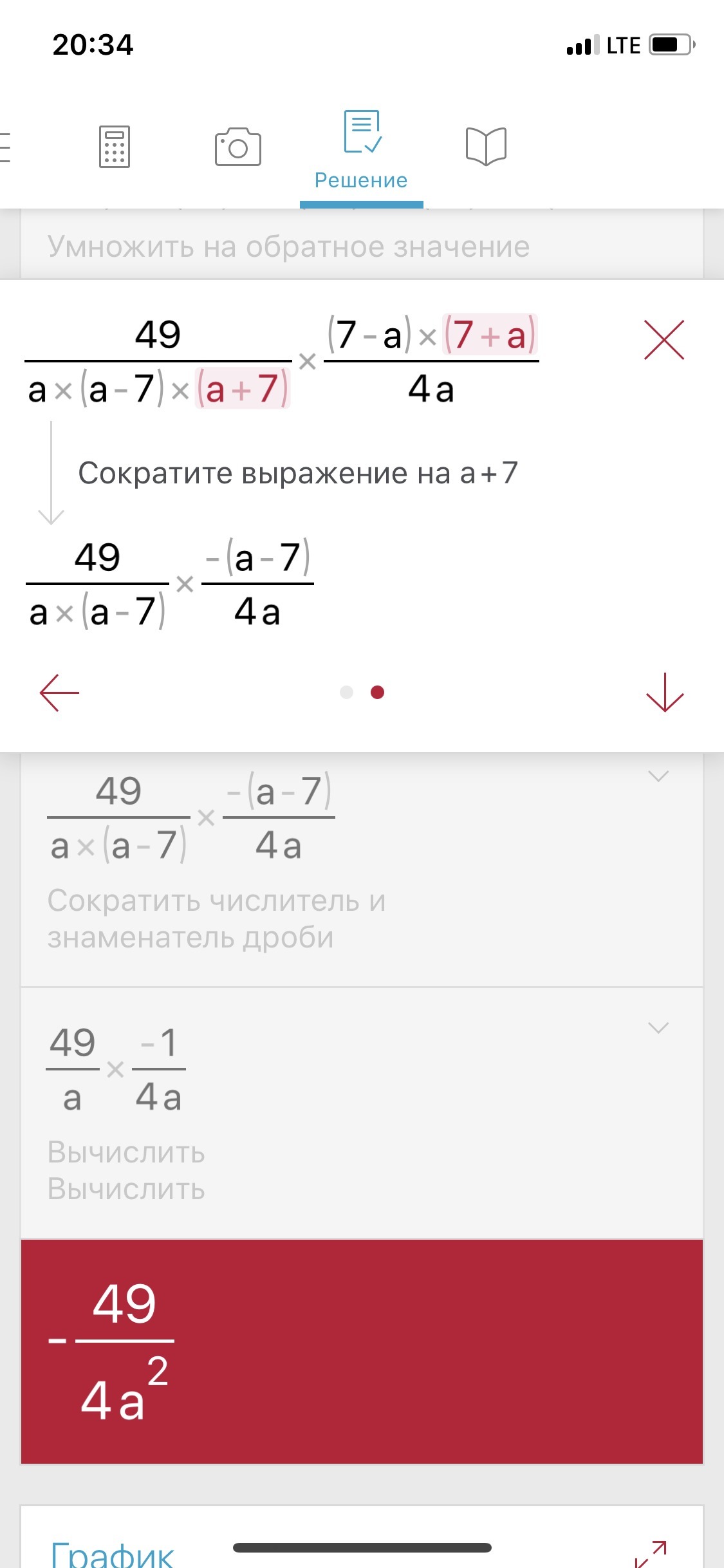This screenshot has height=1568, width=724.
Task: Expand the График graph to fullscreen
Action: coord(651,1554)
